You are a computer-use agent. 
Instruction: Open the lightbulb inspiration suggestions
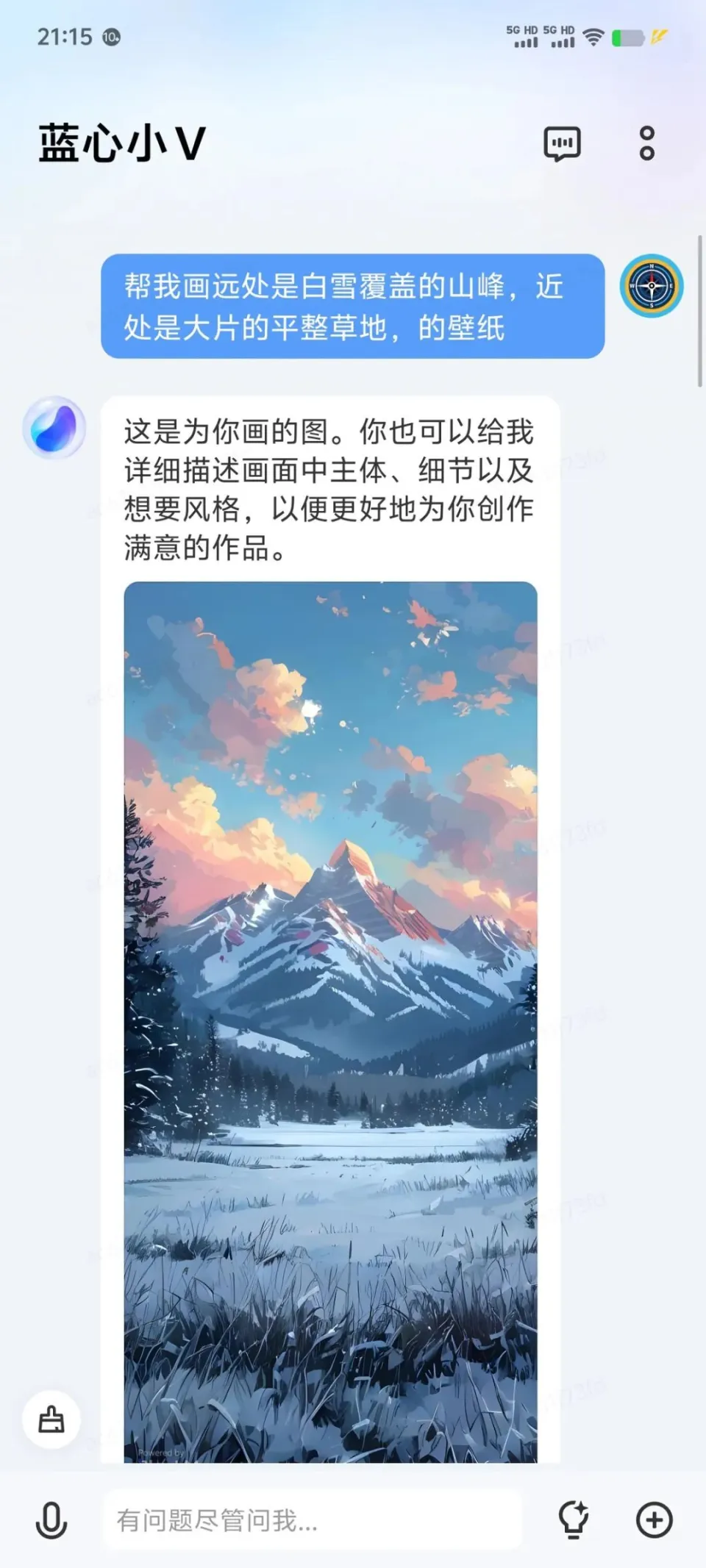click(573, 1519)
